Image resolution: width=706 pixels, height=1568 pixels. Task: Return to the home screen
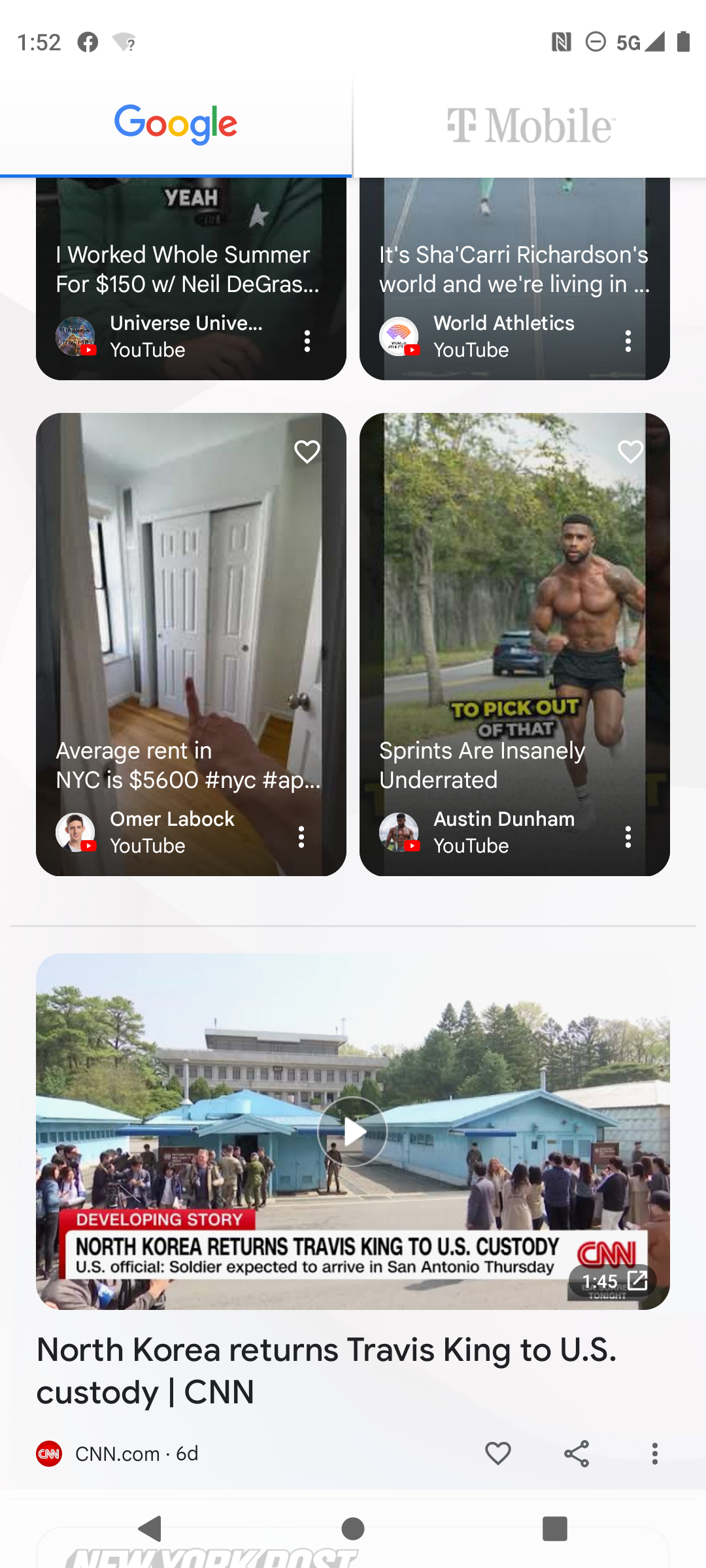pos(353,1529)
